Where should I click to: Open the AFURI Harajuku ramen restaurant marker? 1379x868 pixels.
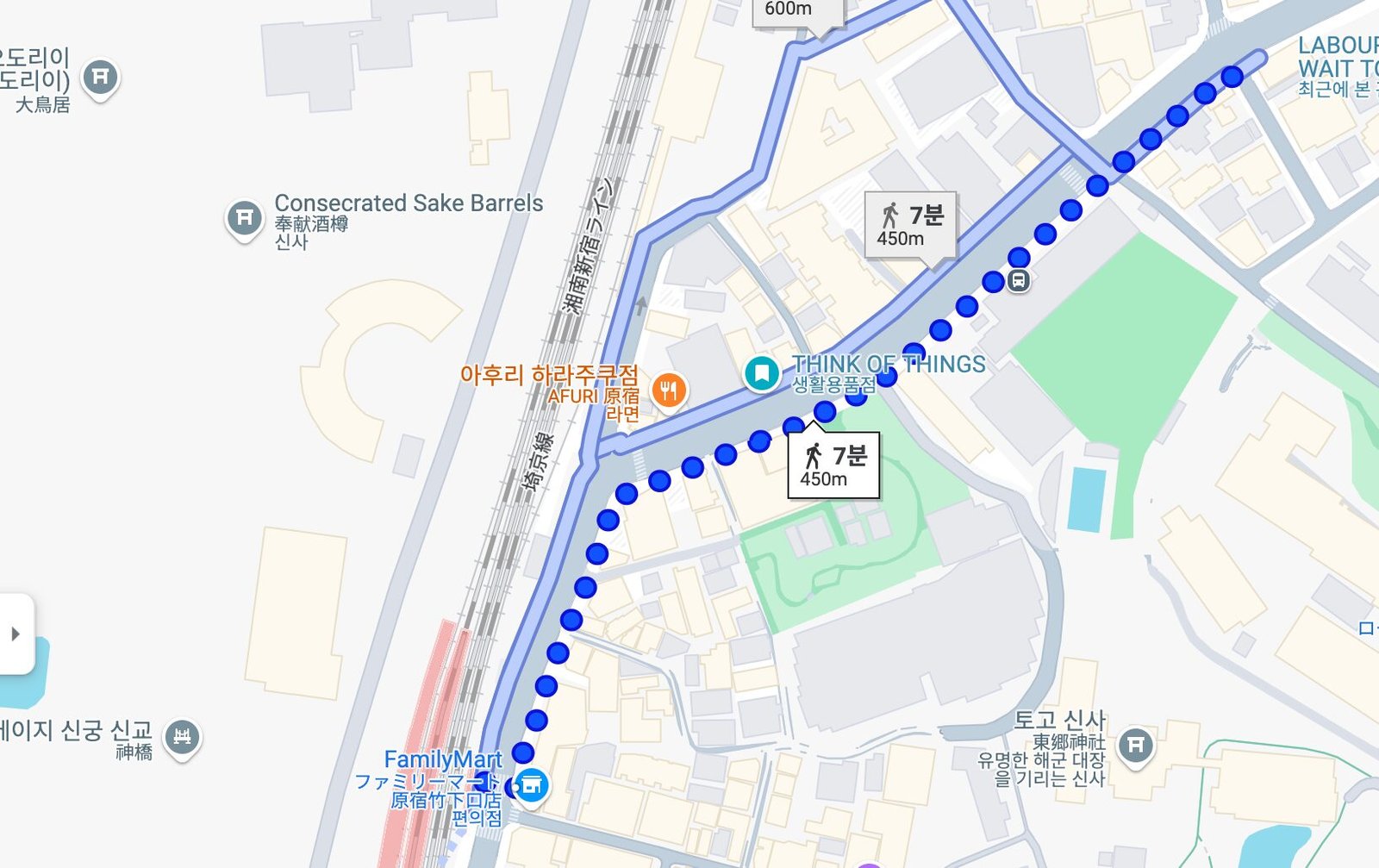[x=669, y=390]
